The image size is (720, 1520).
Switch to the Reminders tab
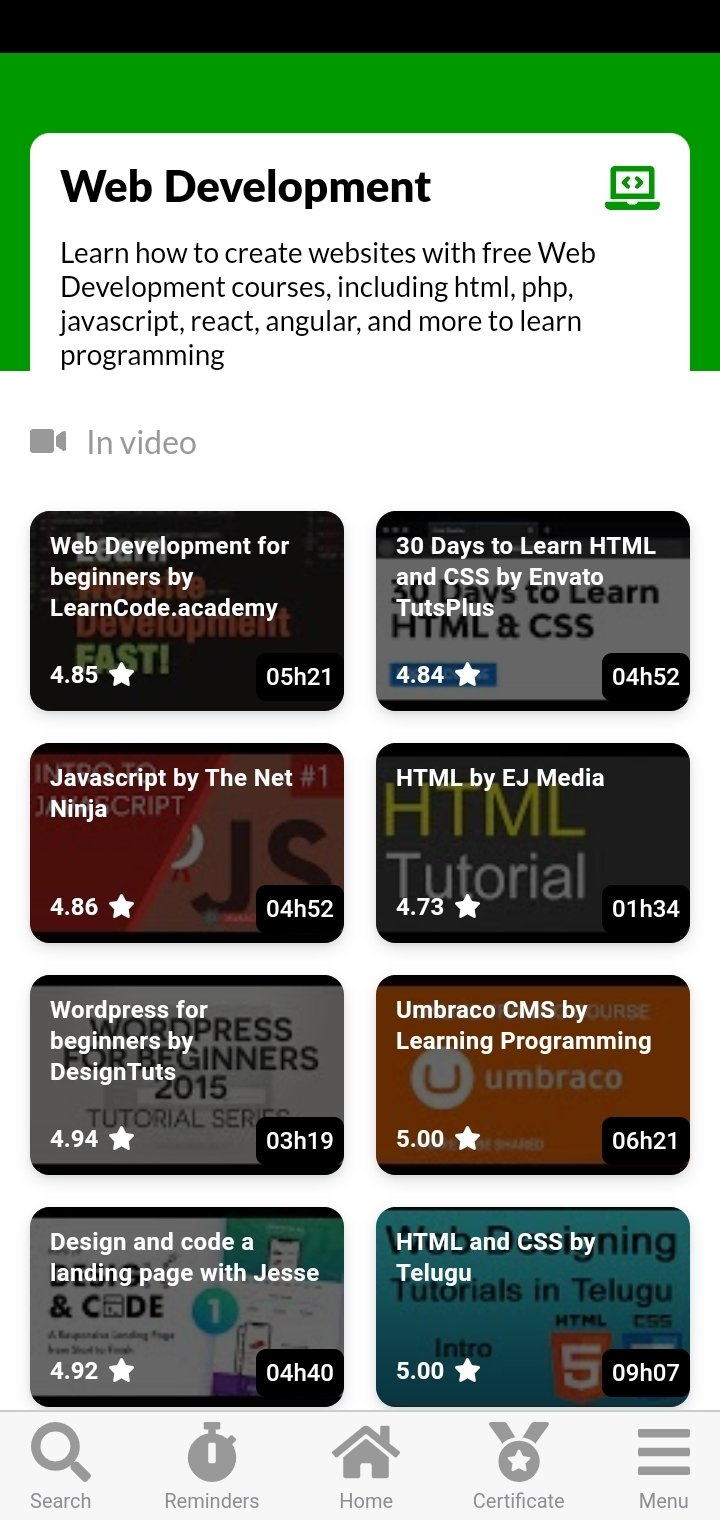(212, 1466)
